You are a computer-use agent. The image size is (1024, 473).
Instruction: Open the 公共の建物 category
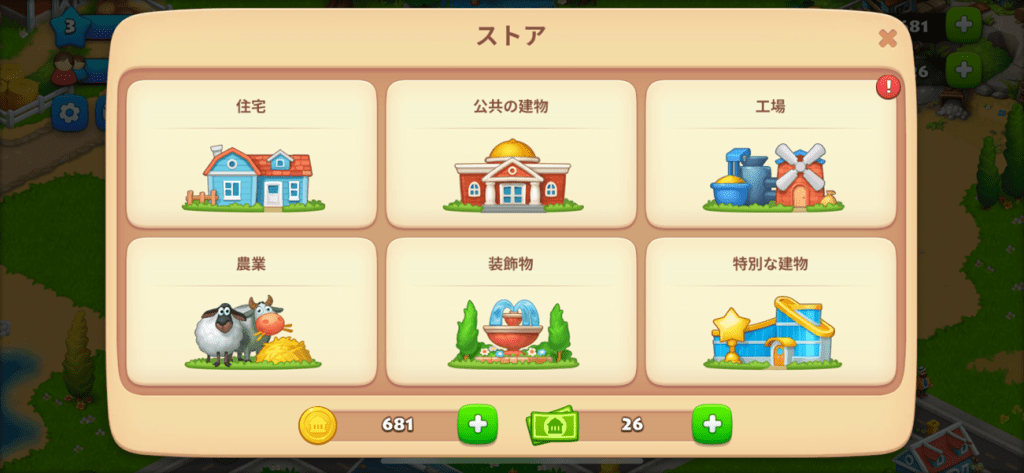[511, 154]
